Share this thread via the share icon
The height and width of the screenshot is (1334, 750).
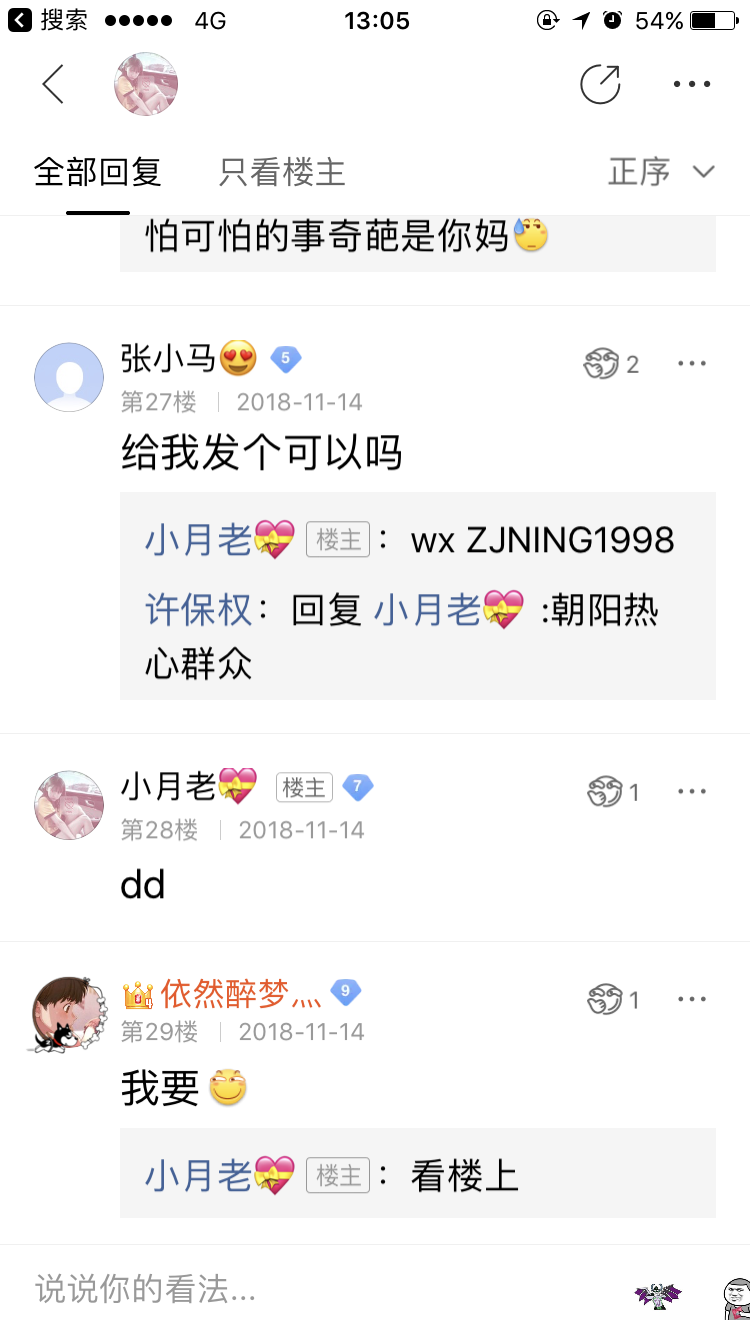tap(600, 84)
